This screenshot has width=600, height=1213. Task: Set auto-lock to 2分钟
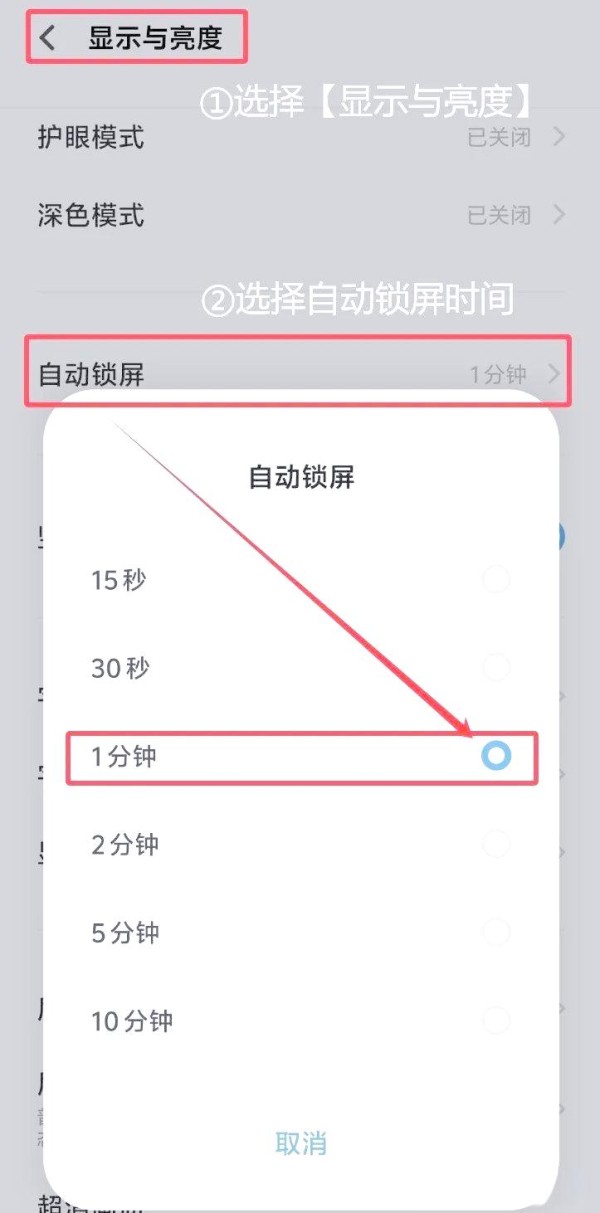[300, 845]
